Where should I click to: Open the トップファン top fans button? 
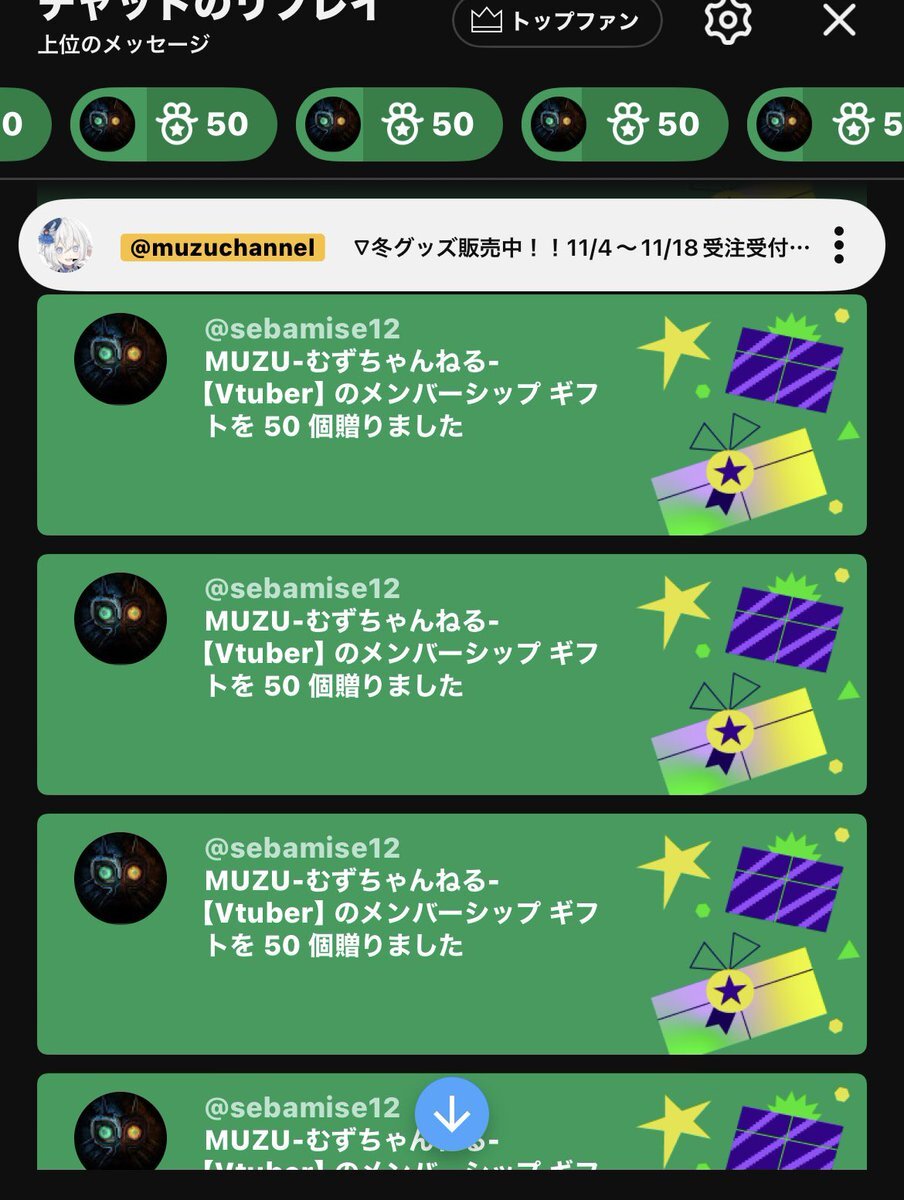[557, 22]
